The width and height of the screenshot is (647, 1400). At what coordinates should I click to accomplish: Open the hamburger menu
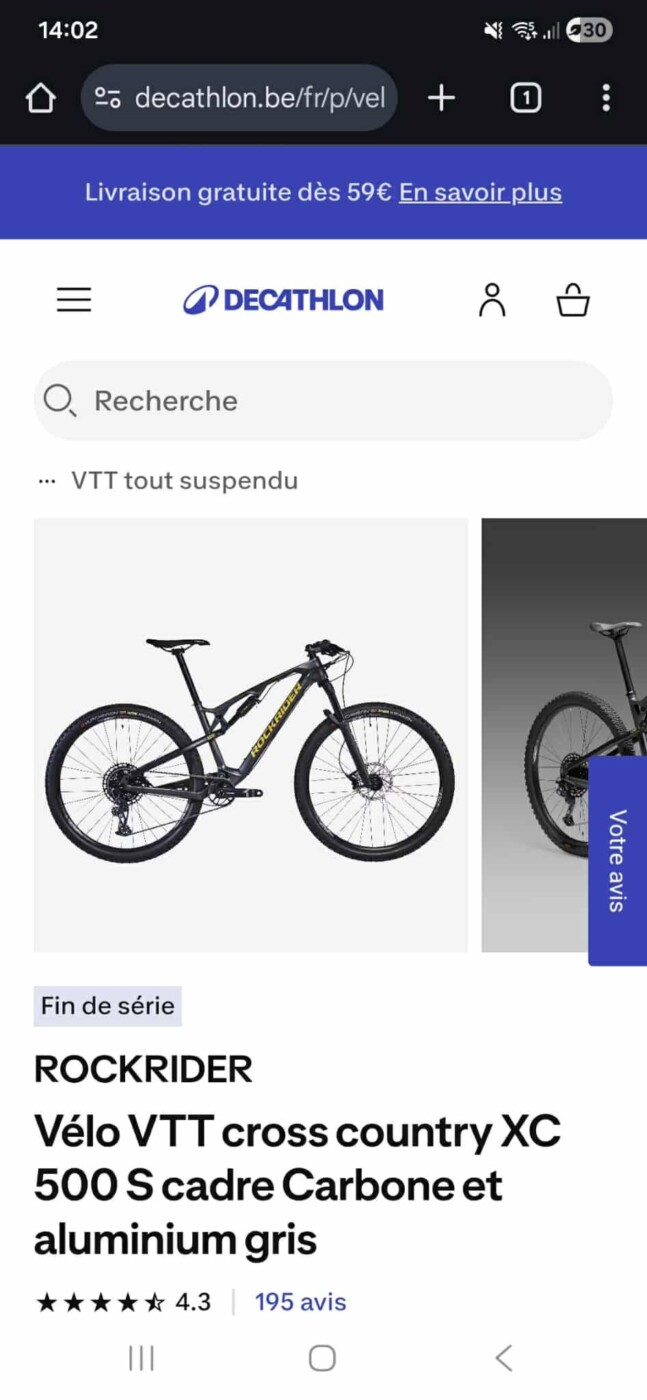(x=73, y=300)
